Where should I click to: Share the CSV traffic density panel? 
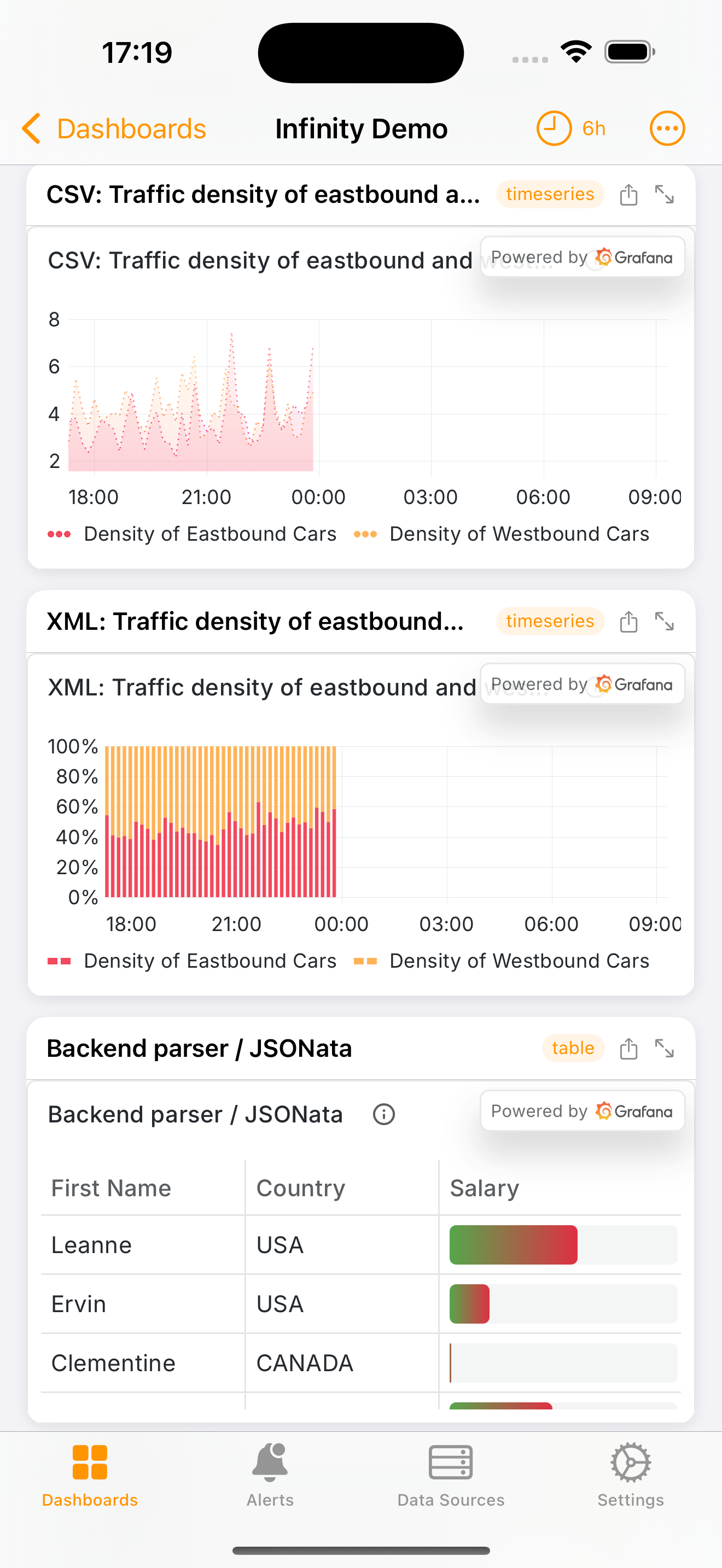point(628,195)
